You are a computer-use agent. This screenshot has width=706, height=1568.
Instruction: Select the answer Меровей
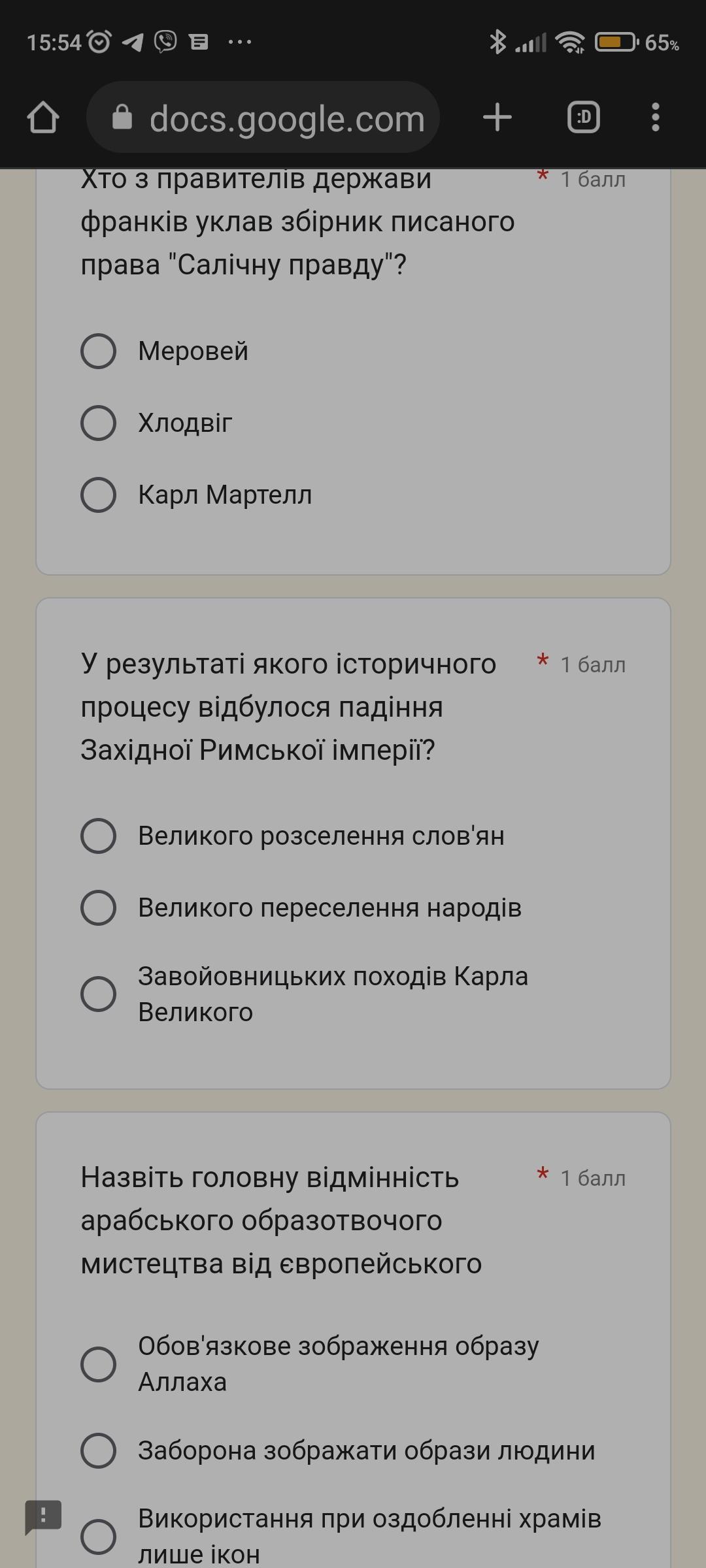pyautogui.click(x=99, y=351)
